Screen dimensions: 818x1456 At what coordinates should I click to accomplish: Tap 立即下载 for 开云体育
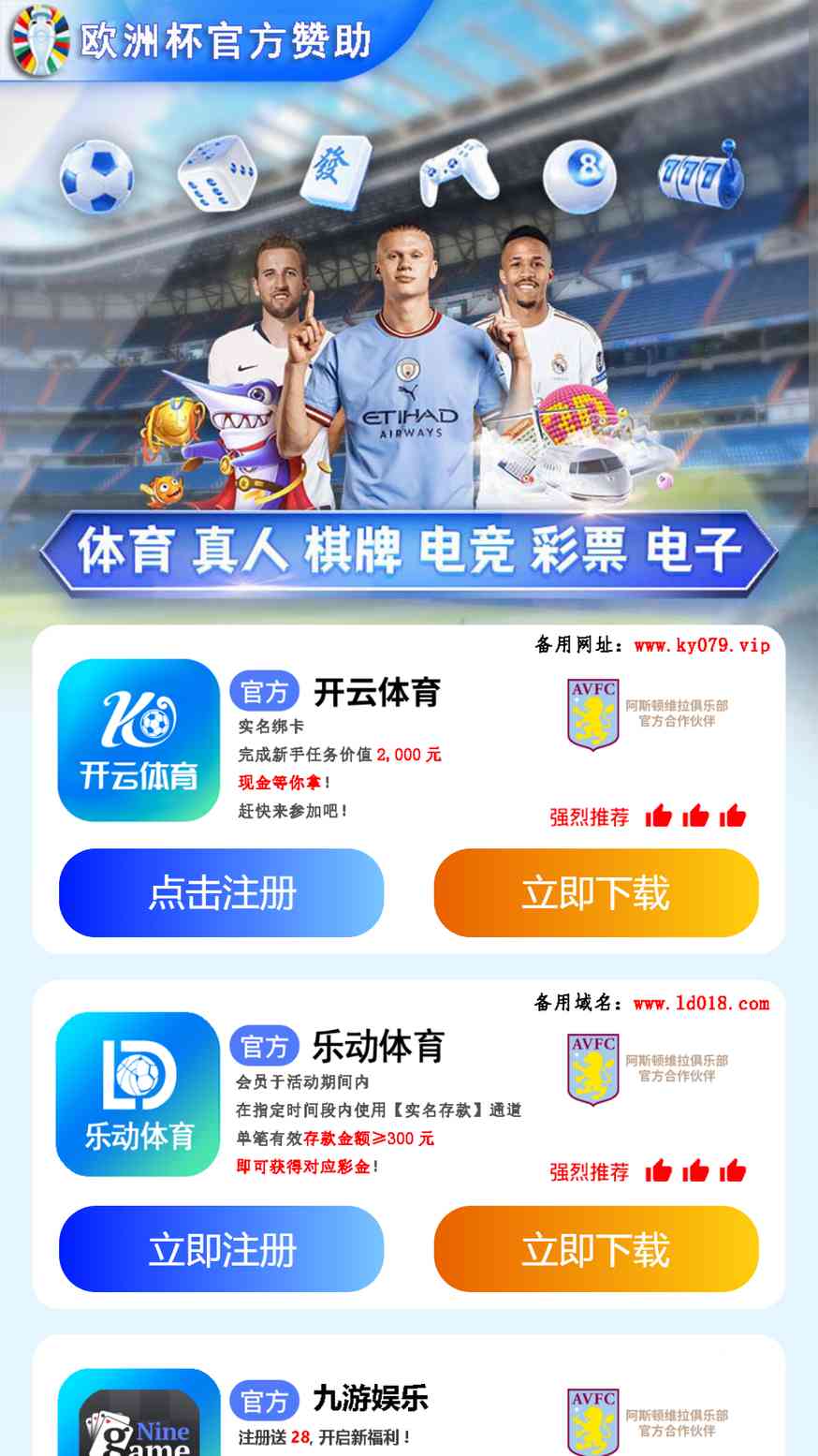coord(596,892)
